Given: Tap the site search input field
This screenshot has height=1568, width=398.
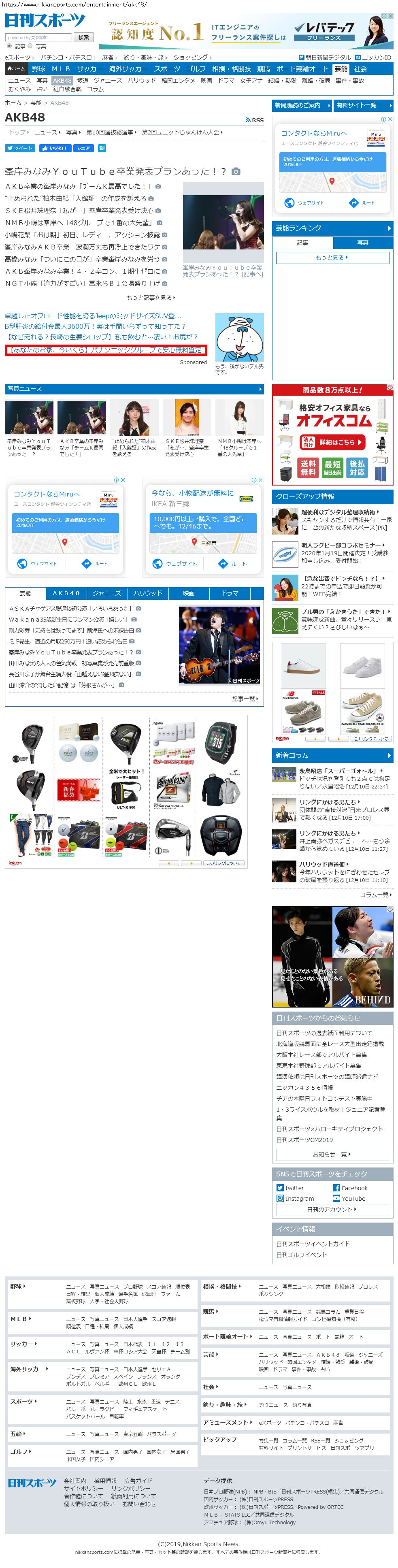Looking at the screenshot, I should pos(38,38).
